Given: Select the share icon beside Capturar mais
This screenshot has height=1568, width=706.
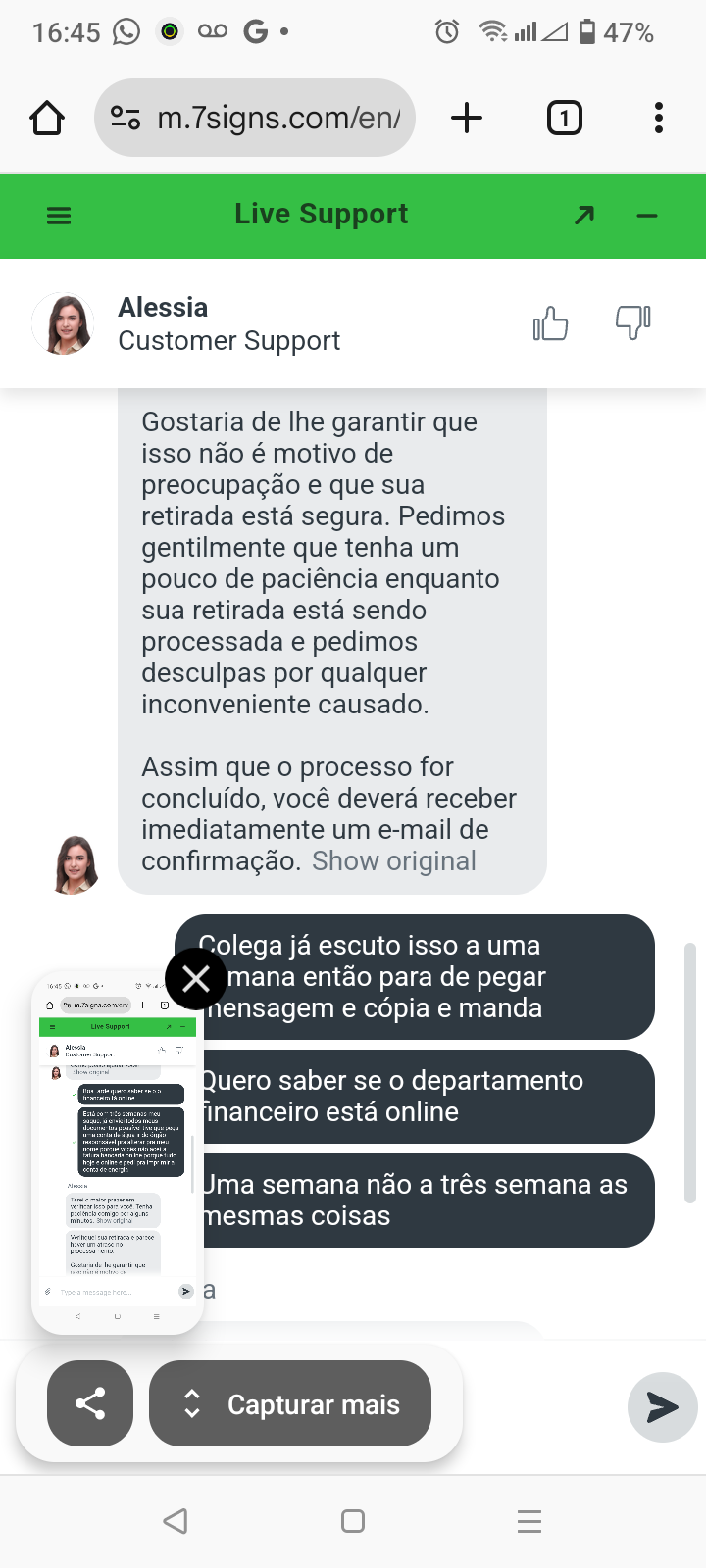Looking at the screenshot, I should (x=89, y=1404).
